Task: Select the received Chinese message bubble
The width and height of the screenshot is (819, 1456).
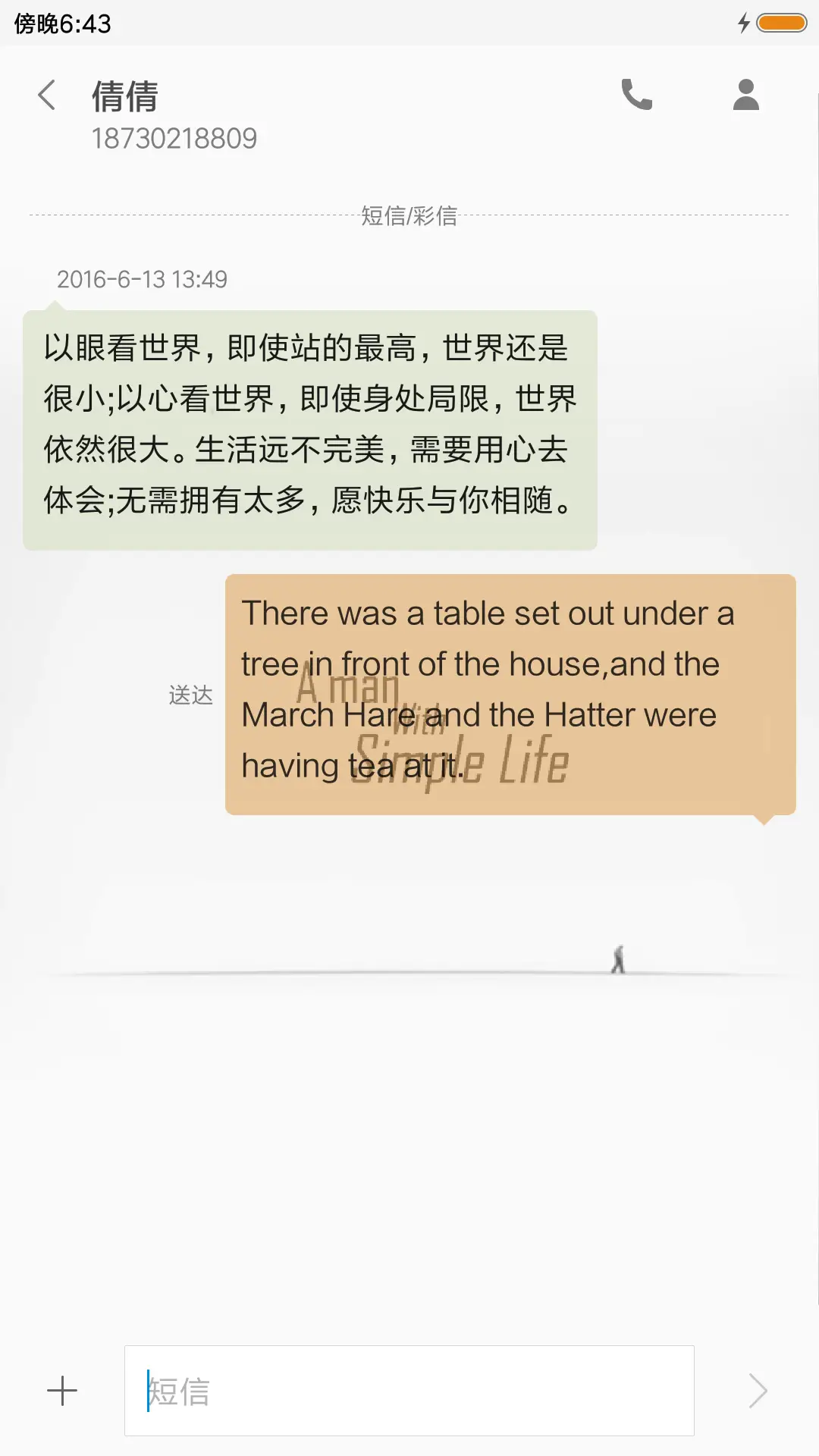Action: (x=309, y=425)
